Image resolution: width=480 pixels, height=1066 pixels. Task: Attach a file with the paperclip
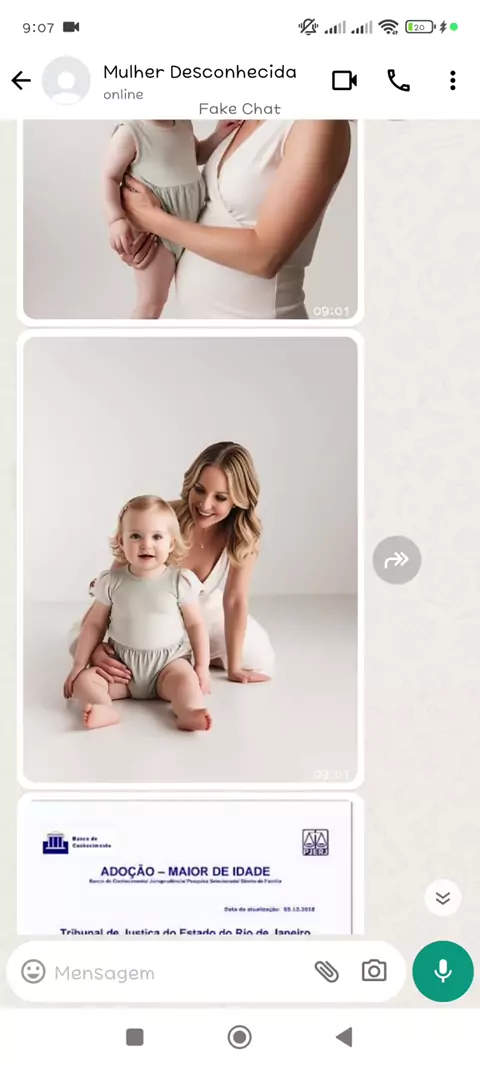pos(326,972)
